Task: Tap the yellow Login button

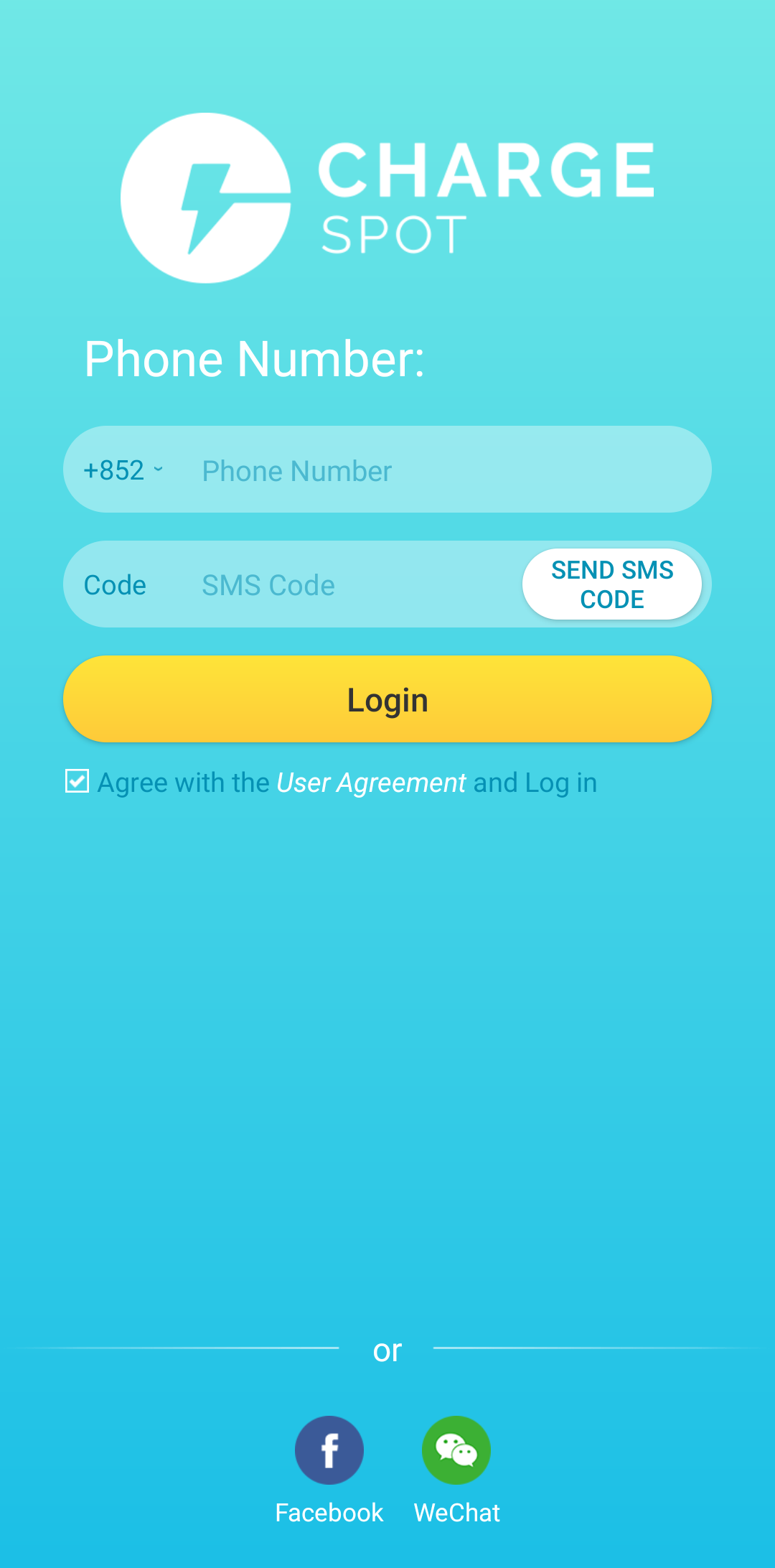Action: click(x=387, y=699)
